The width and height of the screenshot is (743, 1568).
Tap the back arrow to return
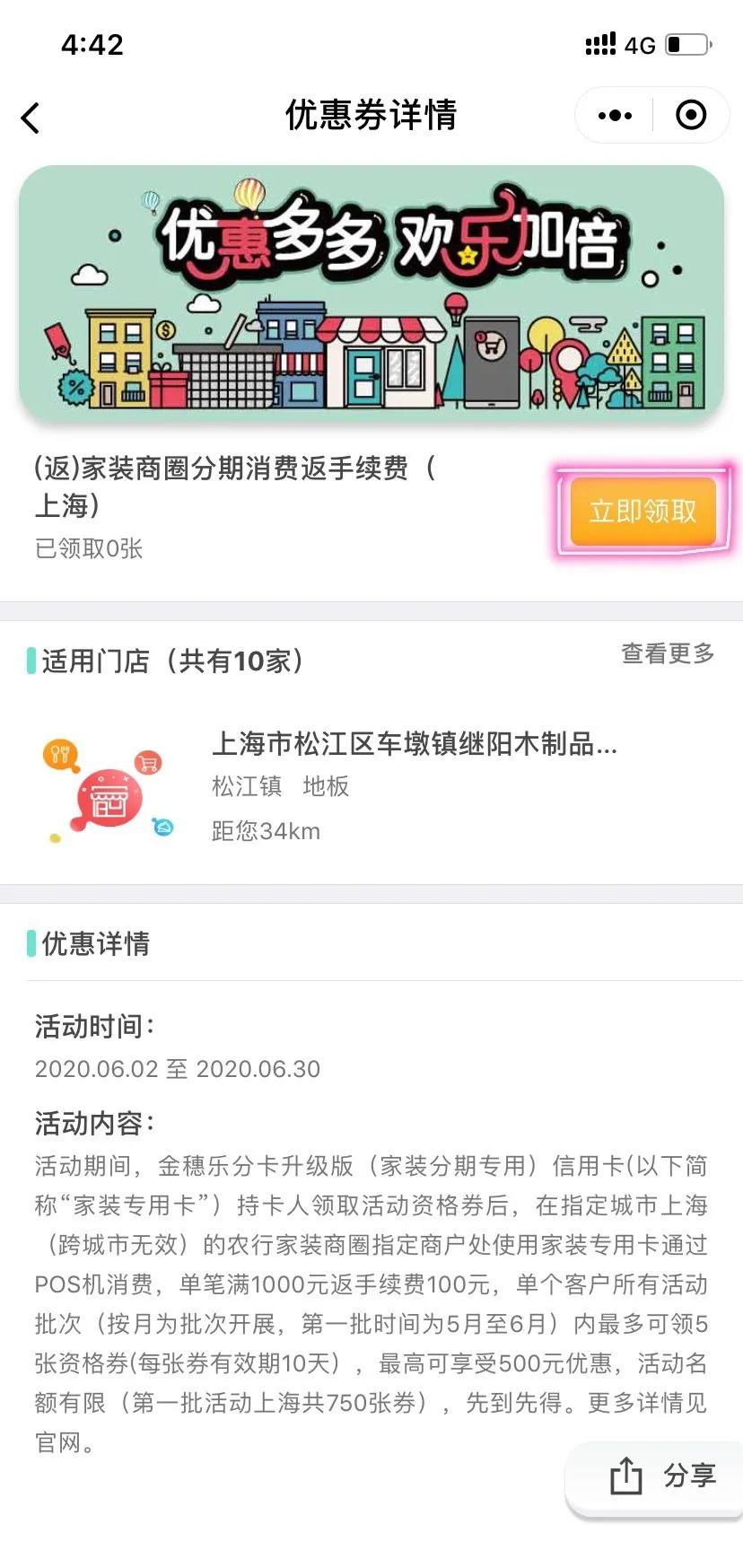click(30, 117)
